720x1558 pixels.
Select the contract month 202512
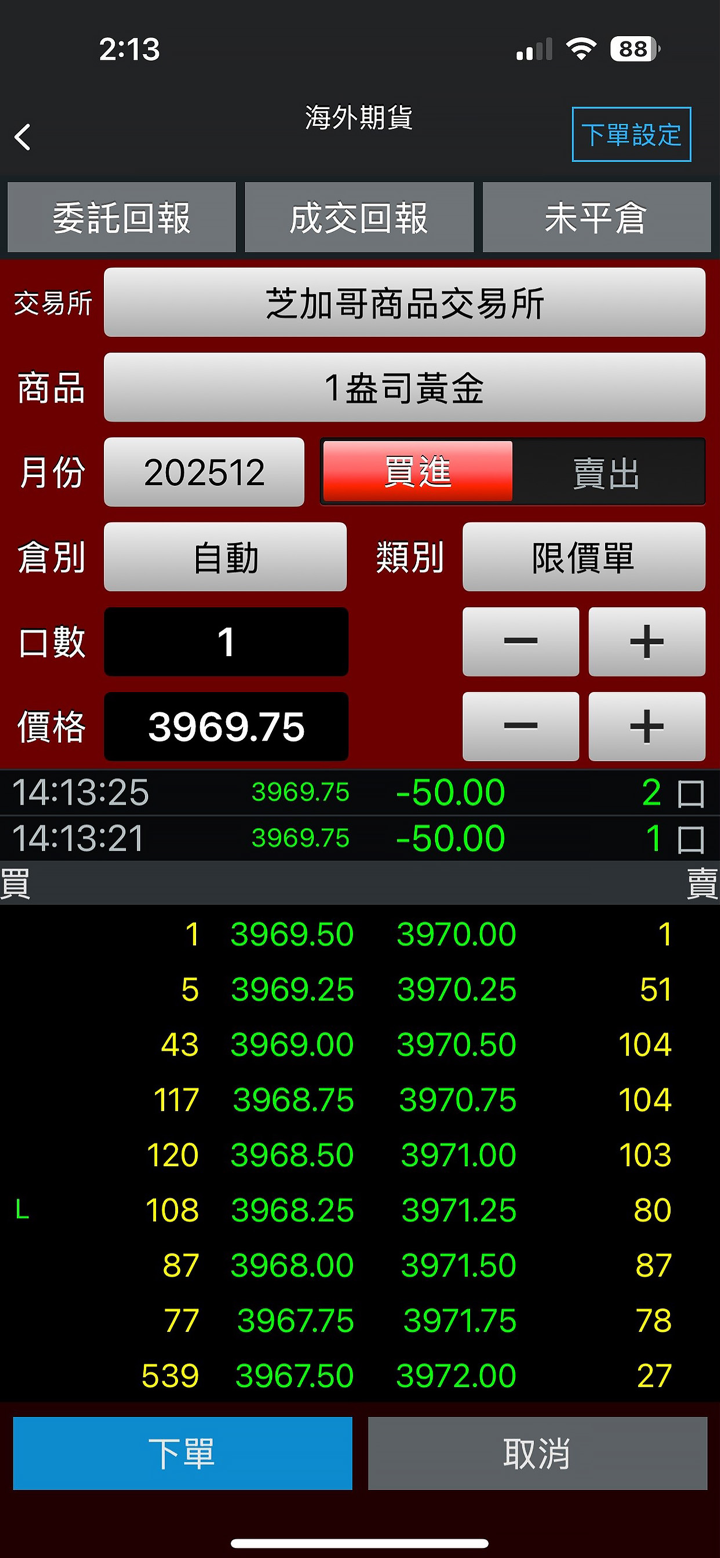pyautogui.click(x=204, y=472)
